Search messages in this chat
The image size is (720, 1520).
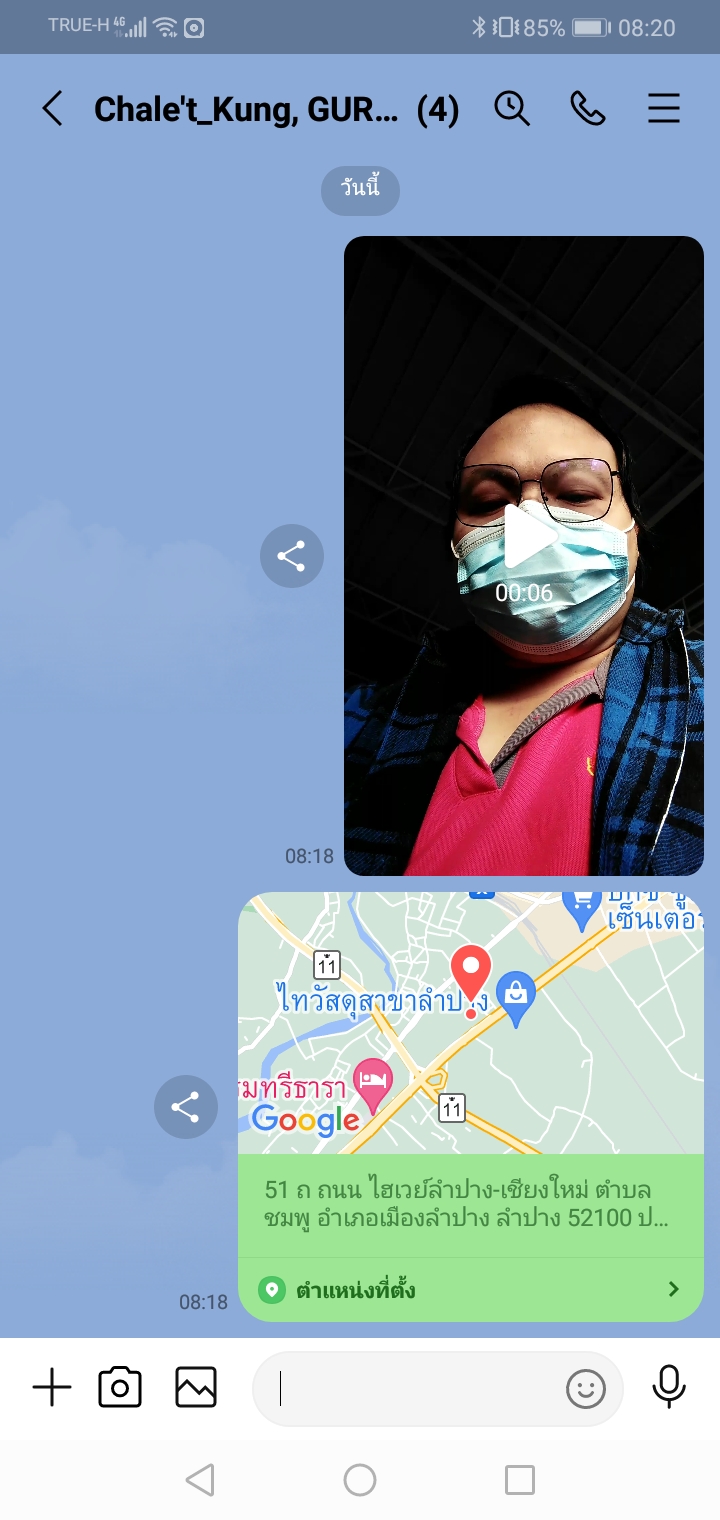pyautogui.click(x=512, y=108)
